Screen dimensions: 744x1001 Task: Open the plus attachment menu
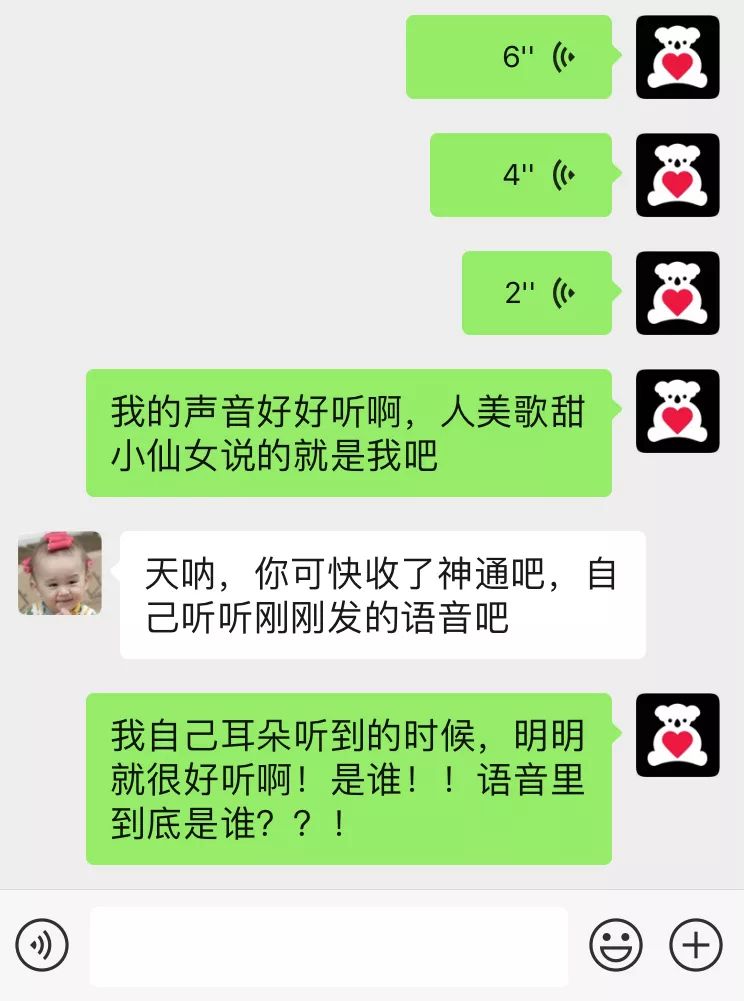point(695,945)
